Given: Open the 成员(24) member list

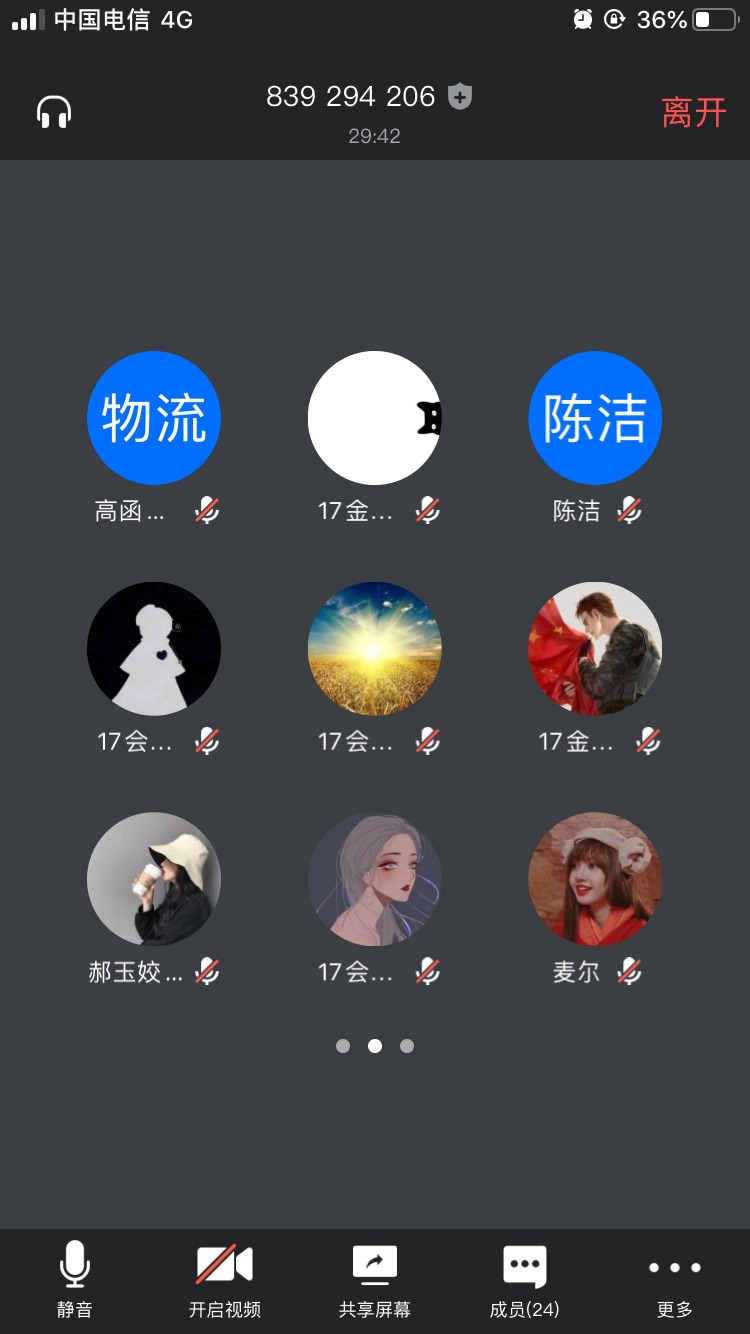Looking at the screenshot, I should point(524,1278).
